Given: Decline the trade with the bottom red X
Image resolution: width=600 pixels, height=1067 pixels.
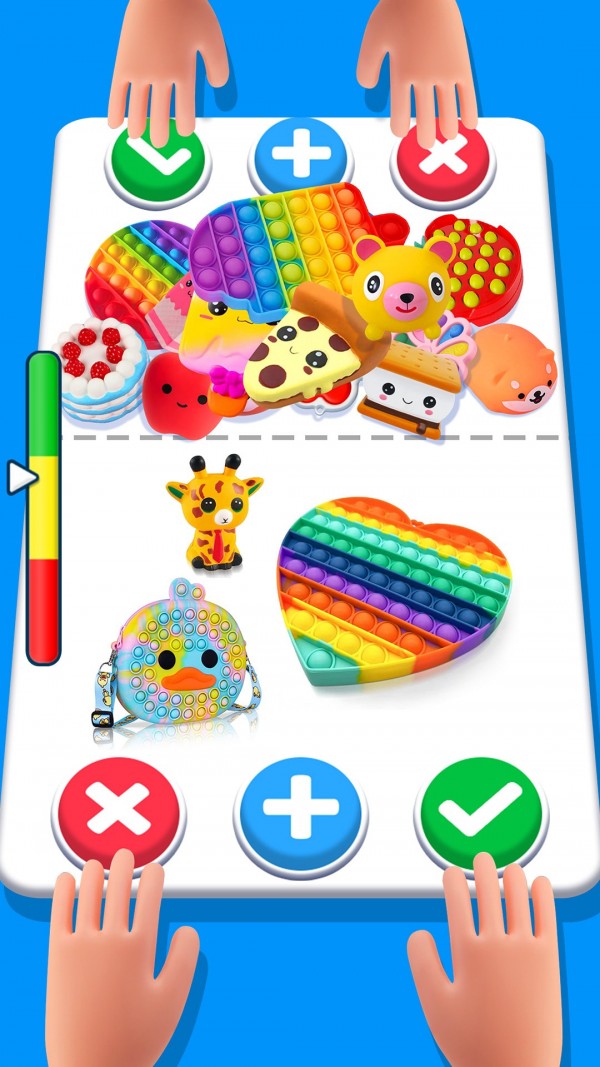Looking at the screenshot, I should point(118,808).
